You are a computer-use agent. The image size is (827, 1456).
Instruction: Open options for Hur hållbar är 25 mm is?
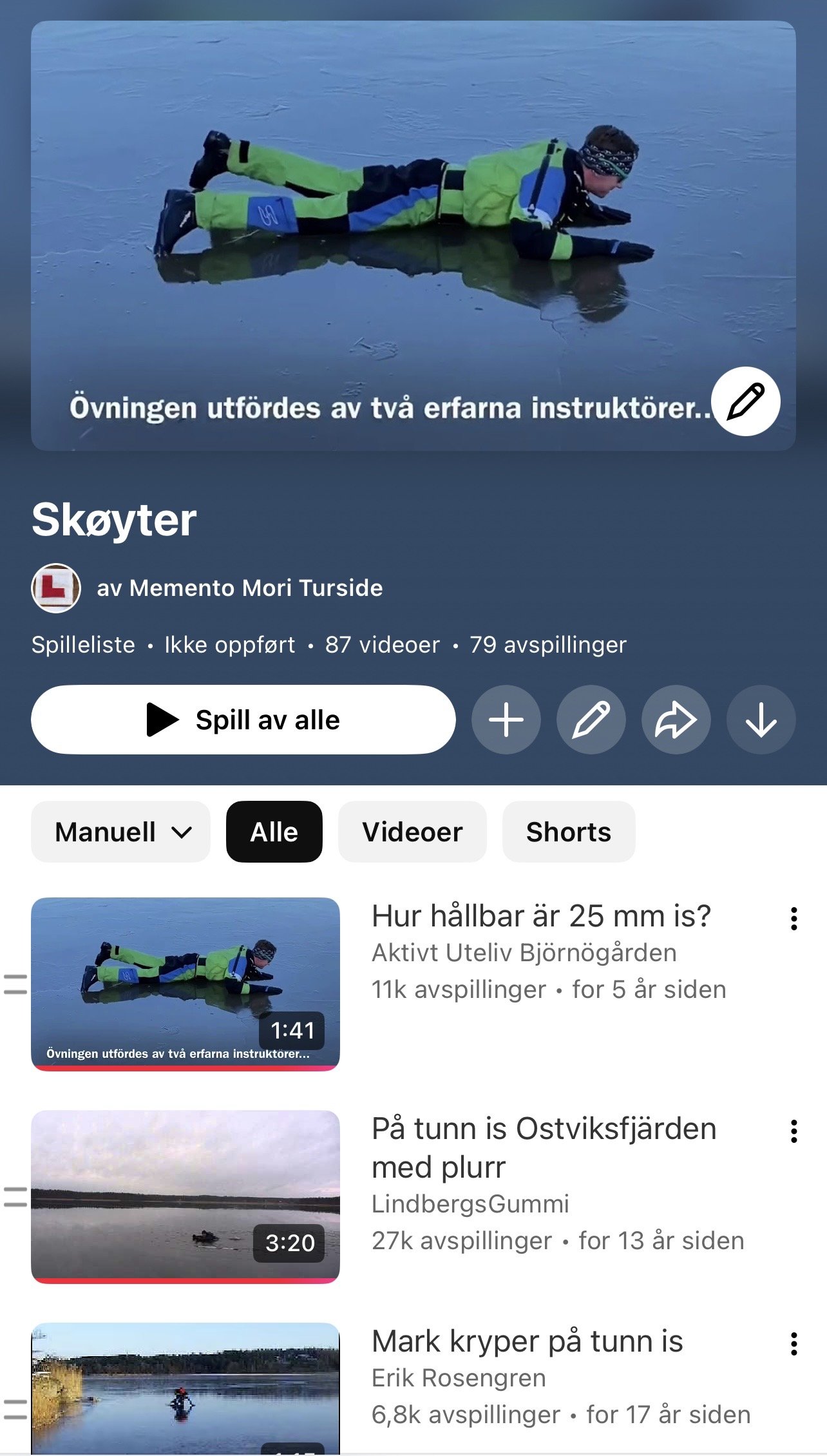pyautogui.click(x=794, y=919)
